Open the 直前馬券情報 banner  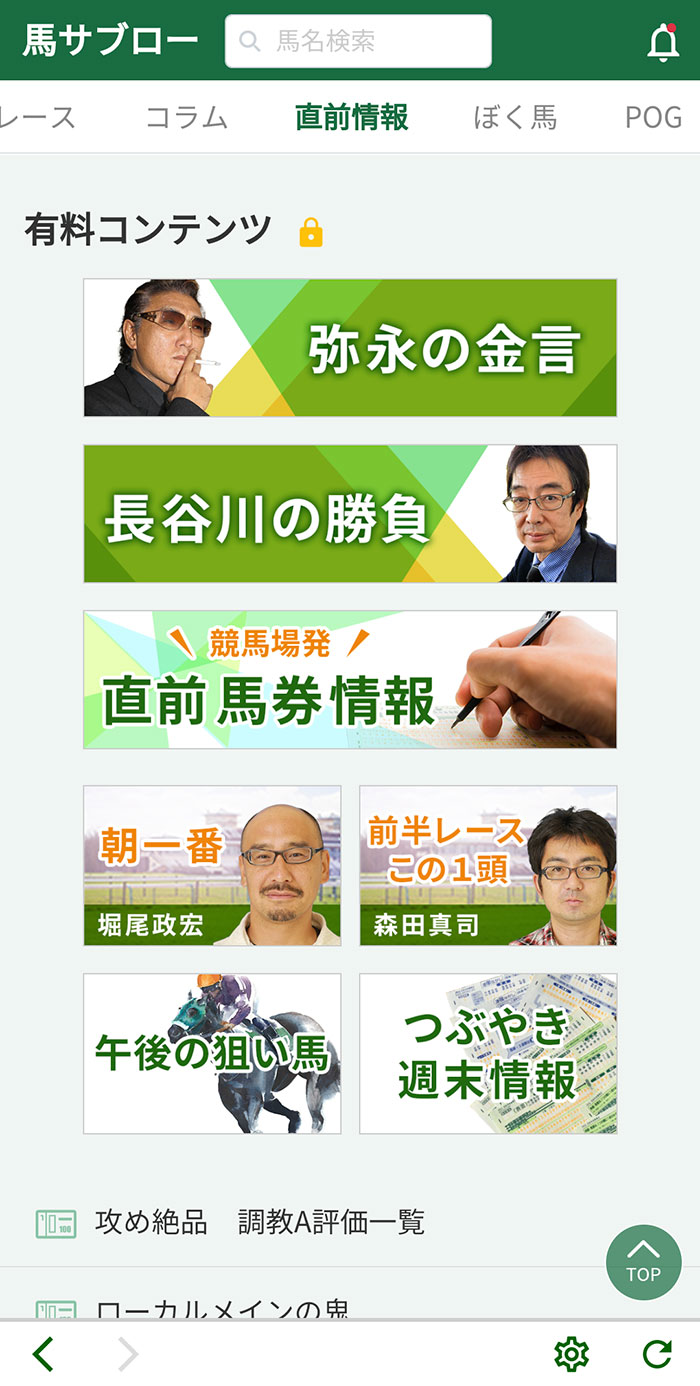(350, 680)
